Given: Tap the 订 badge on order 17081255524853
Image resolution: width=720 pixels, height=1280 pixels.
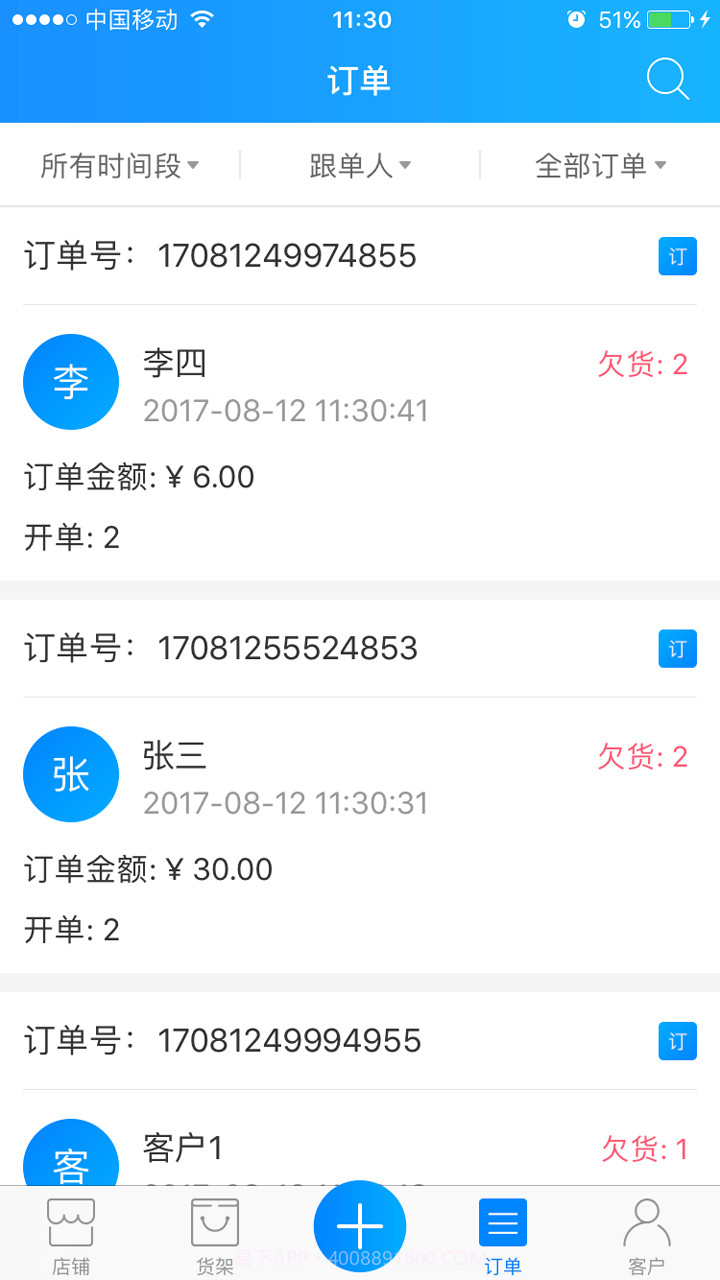Looking at the screenshot, I should point(677,648).
